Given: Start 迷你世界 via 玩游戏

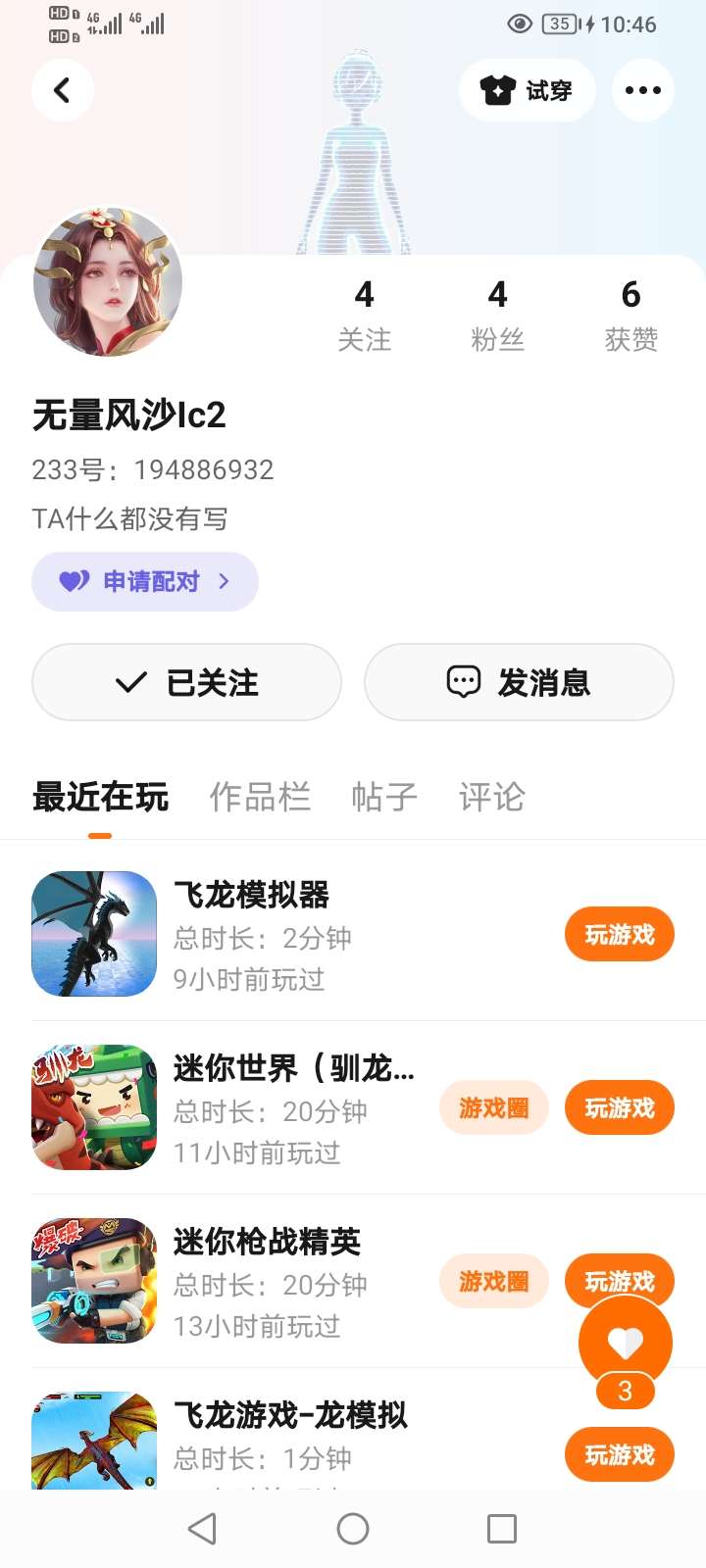Looking at the screenshot, I should coord(619,1107).
